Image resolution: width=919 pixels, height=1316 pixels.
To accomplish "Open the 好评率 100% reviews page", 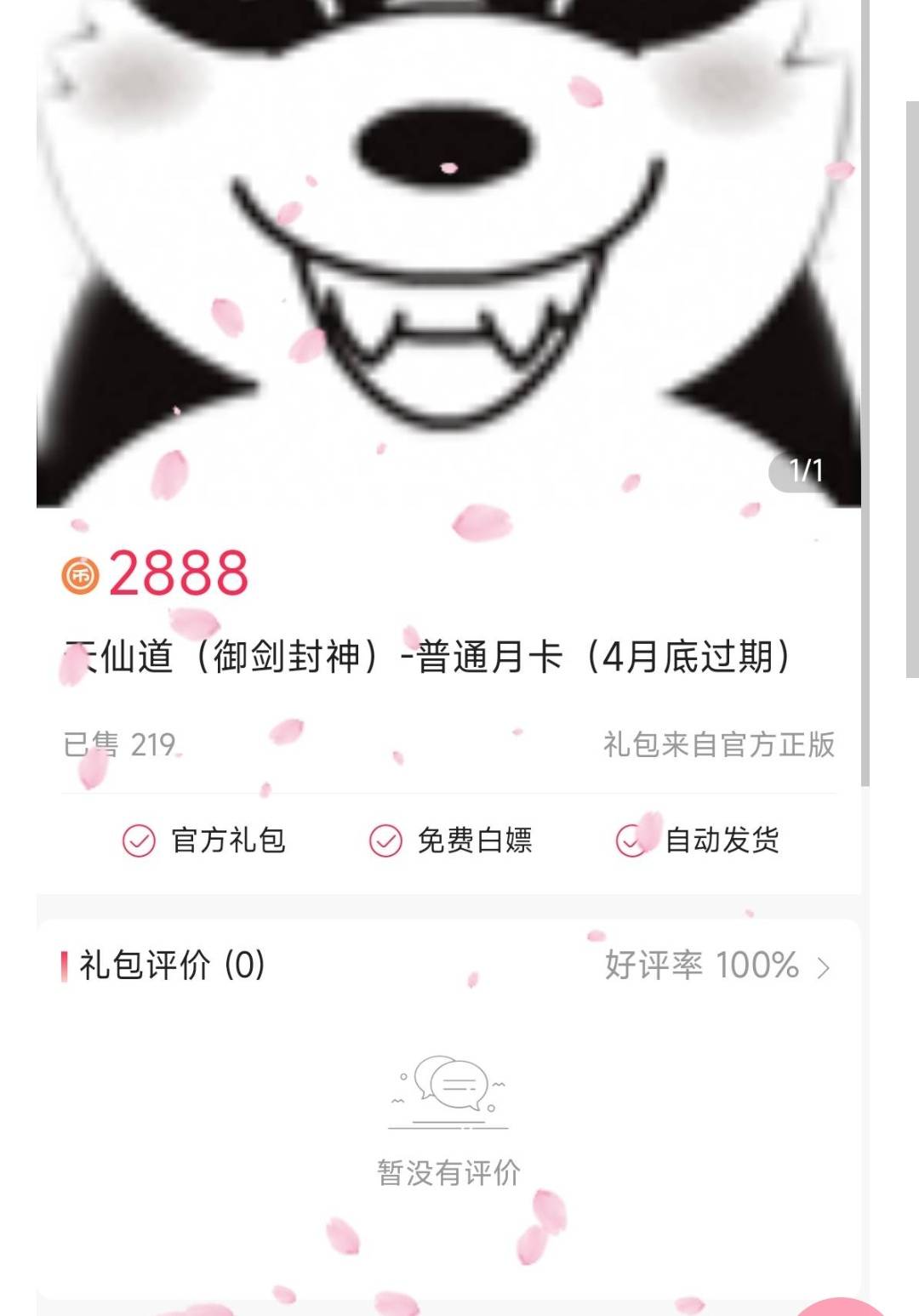I will tap(716, 966).
